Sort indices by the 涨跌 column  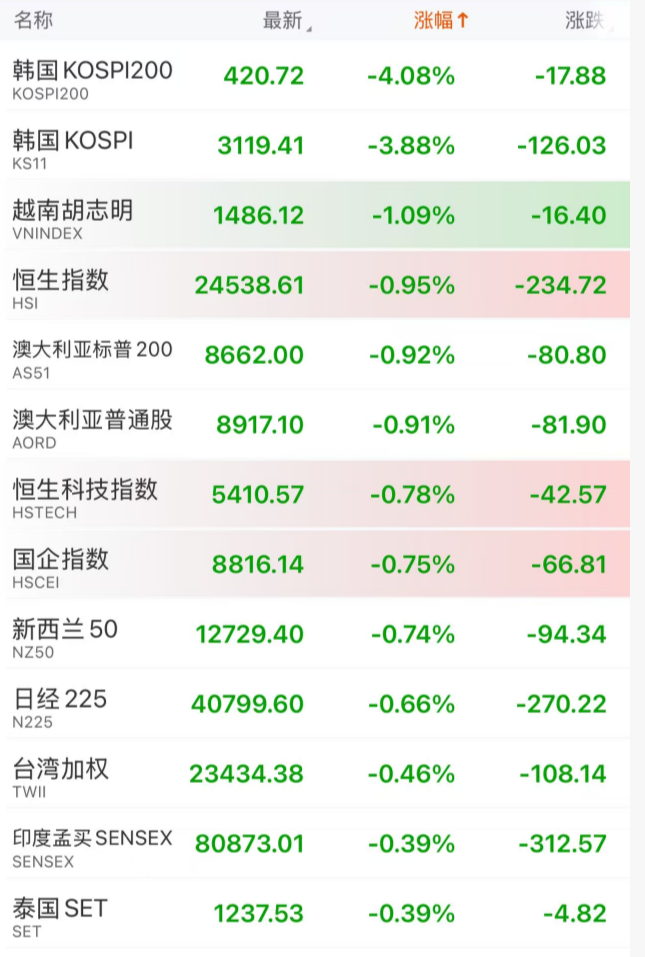point(586,20)
